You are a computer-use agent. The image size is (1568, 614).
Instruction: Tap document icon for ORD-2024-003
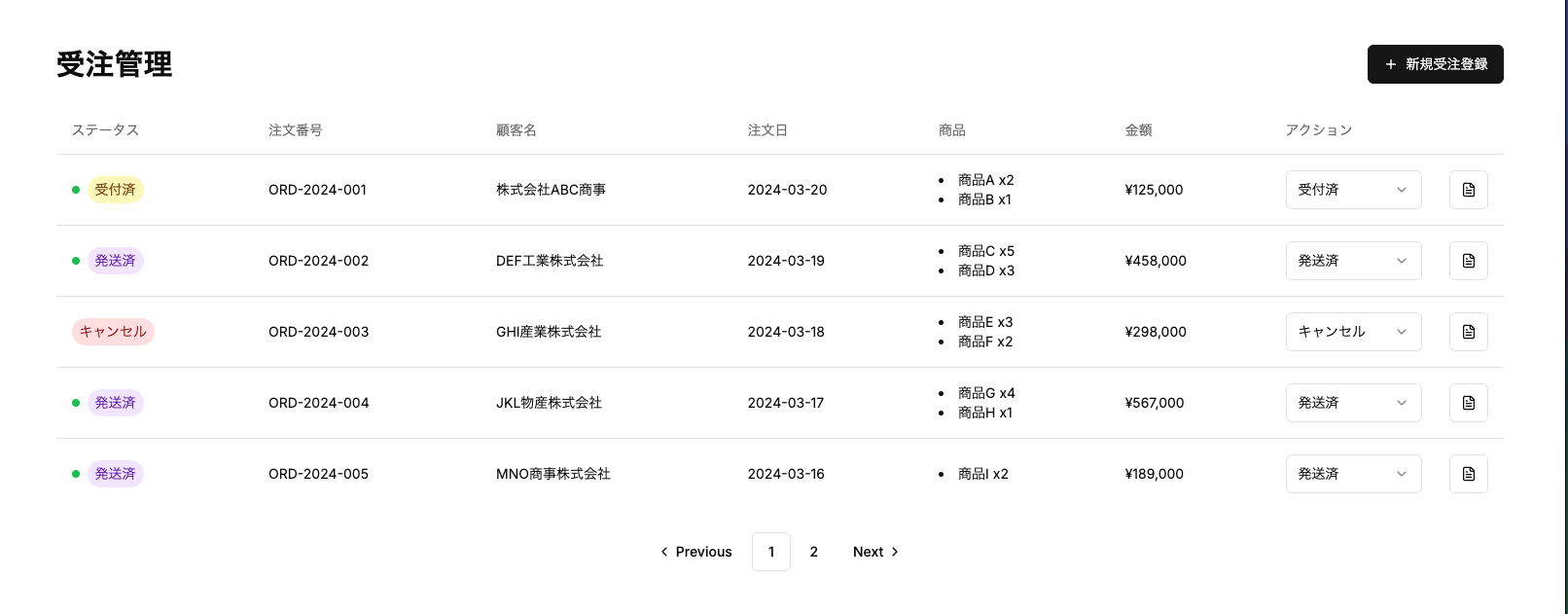(1468, 332)
